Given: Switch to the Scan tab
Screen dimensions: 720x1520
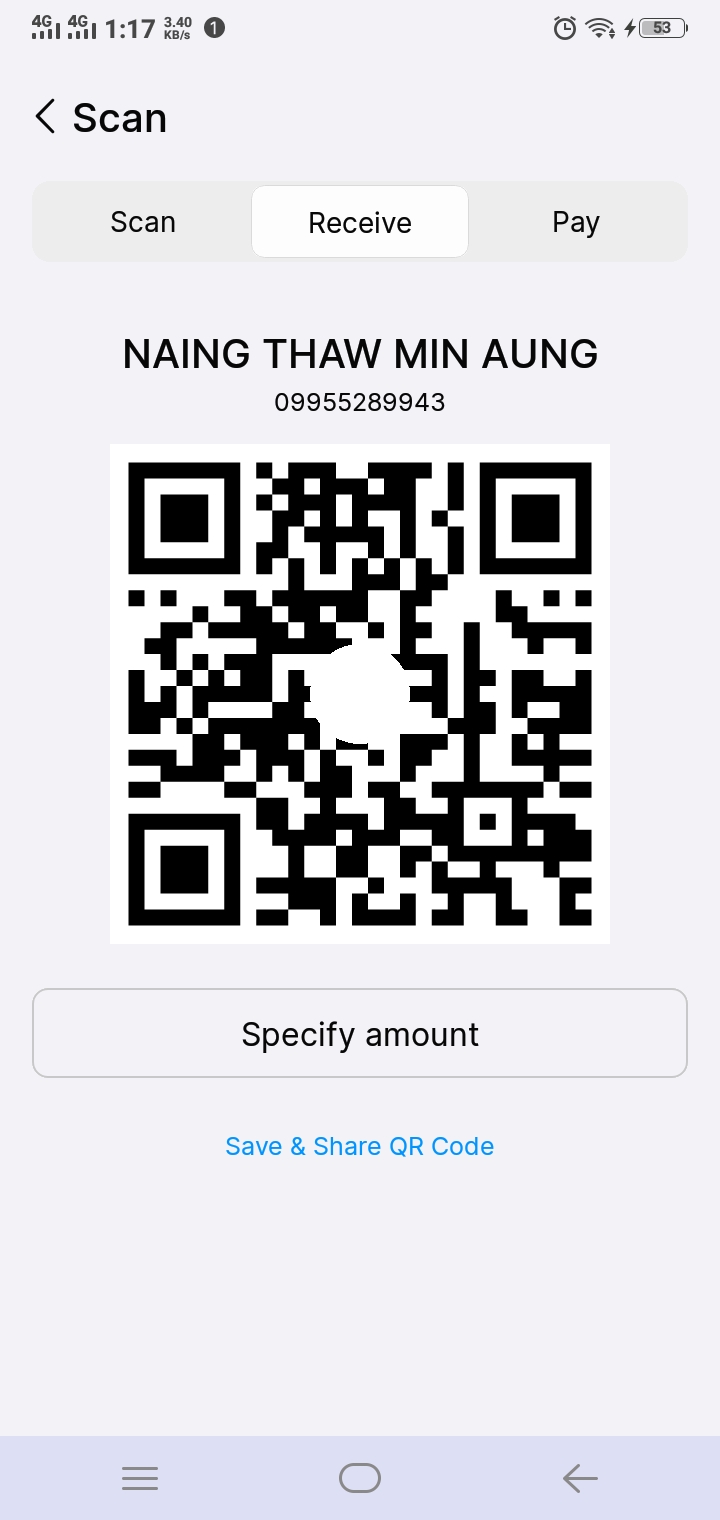Looking at the screenshot, I should click(143, 222).
